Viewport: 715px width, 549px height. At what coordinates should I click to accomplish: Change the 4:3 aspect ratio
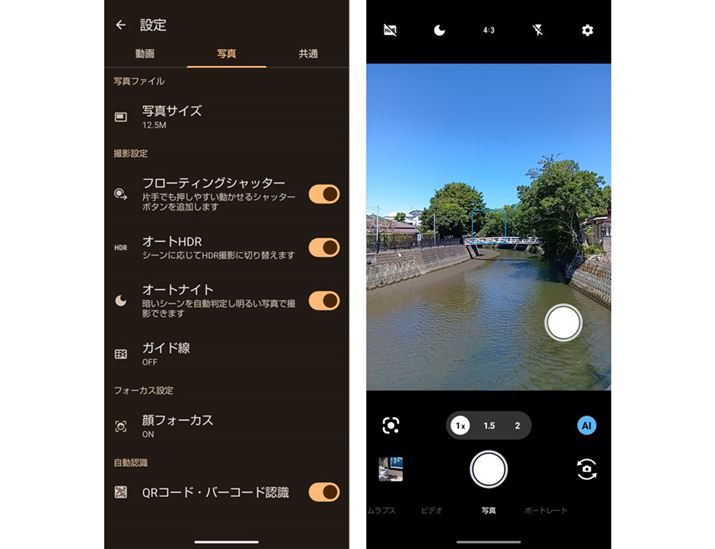(489, 31)
